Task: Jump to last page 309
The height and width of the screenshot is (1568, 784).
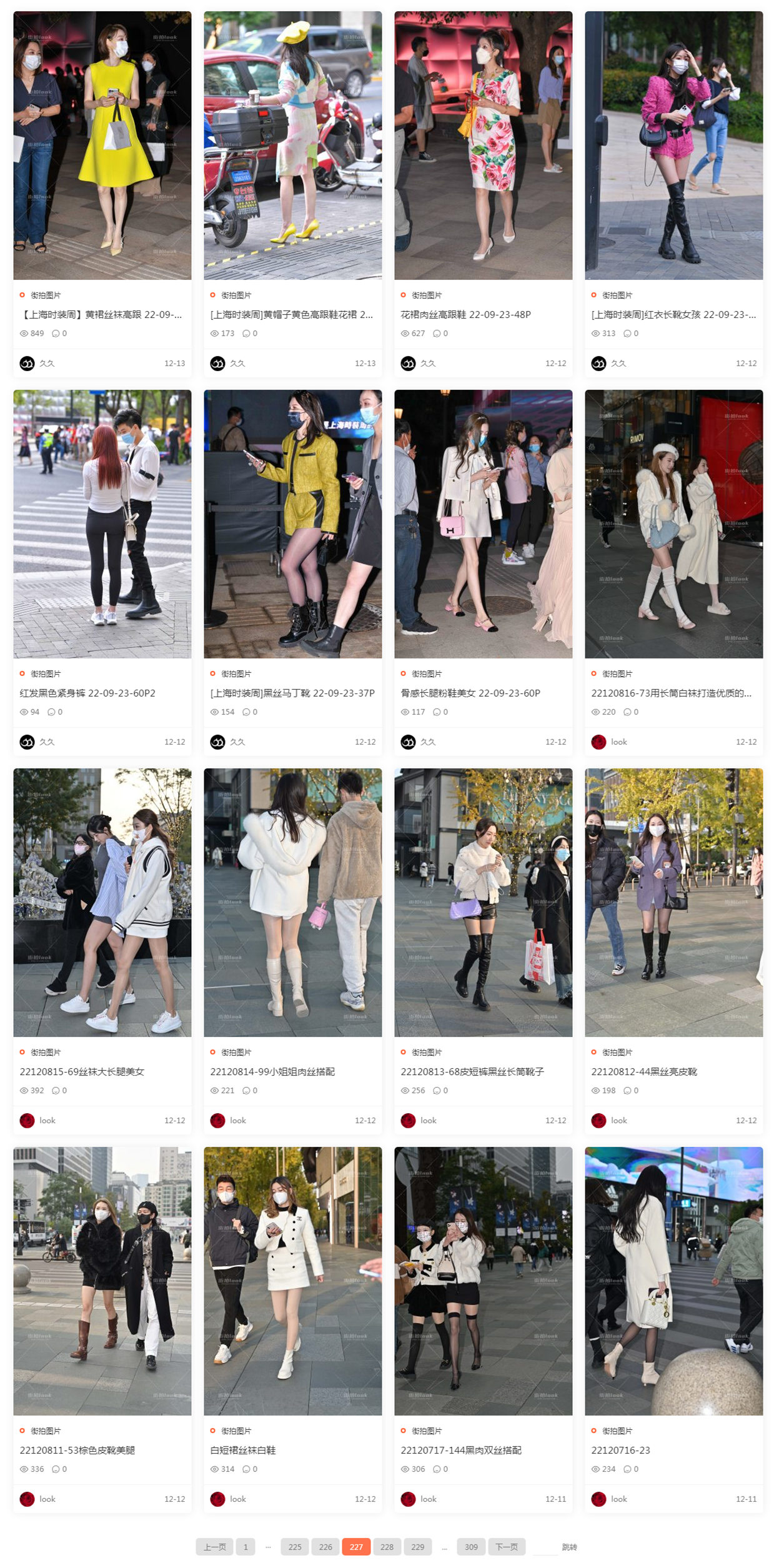Action: pos(471,1547)
